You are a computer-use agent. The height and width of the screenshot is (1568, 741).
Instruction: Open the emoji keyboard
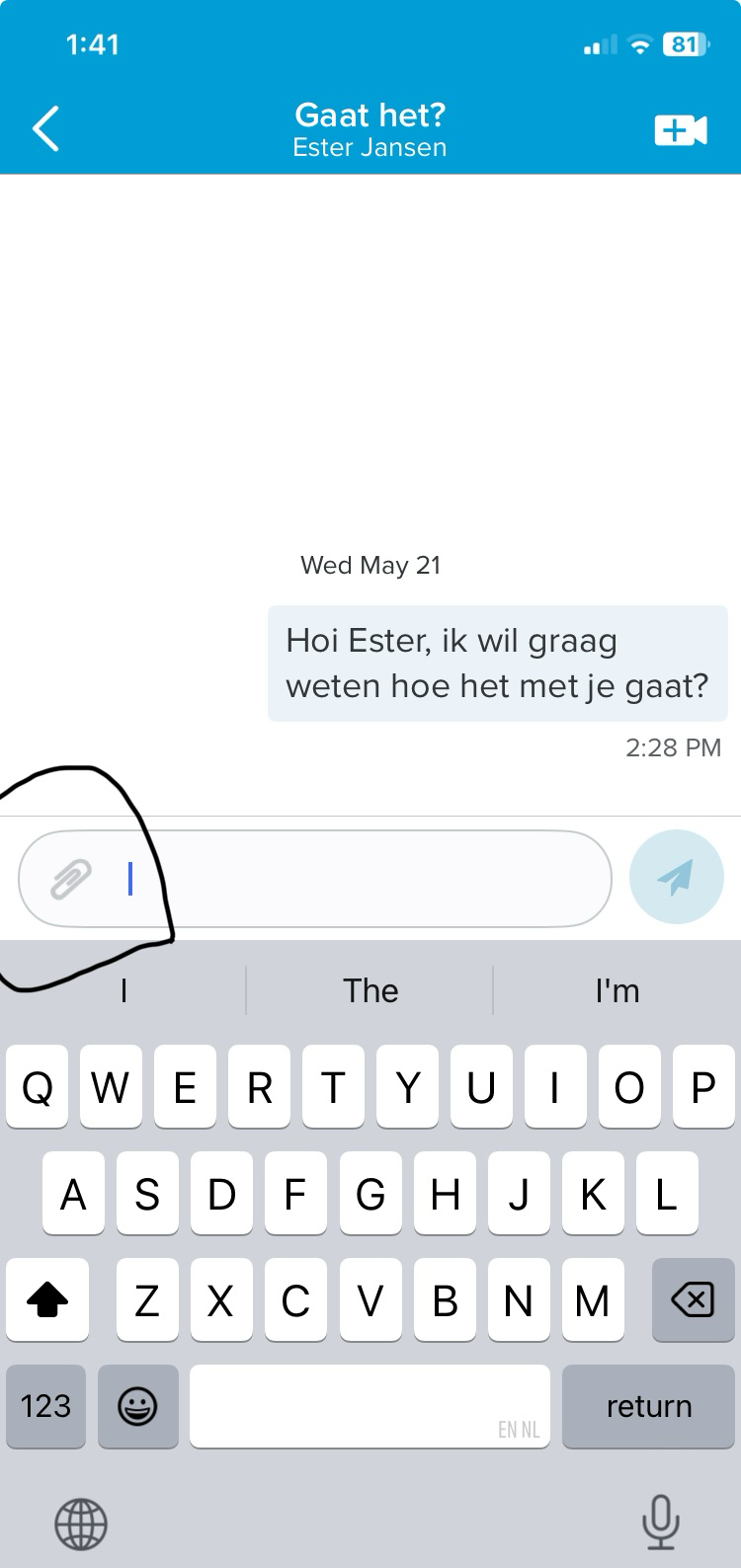[137, 1406]
